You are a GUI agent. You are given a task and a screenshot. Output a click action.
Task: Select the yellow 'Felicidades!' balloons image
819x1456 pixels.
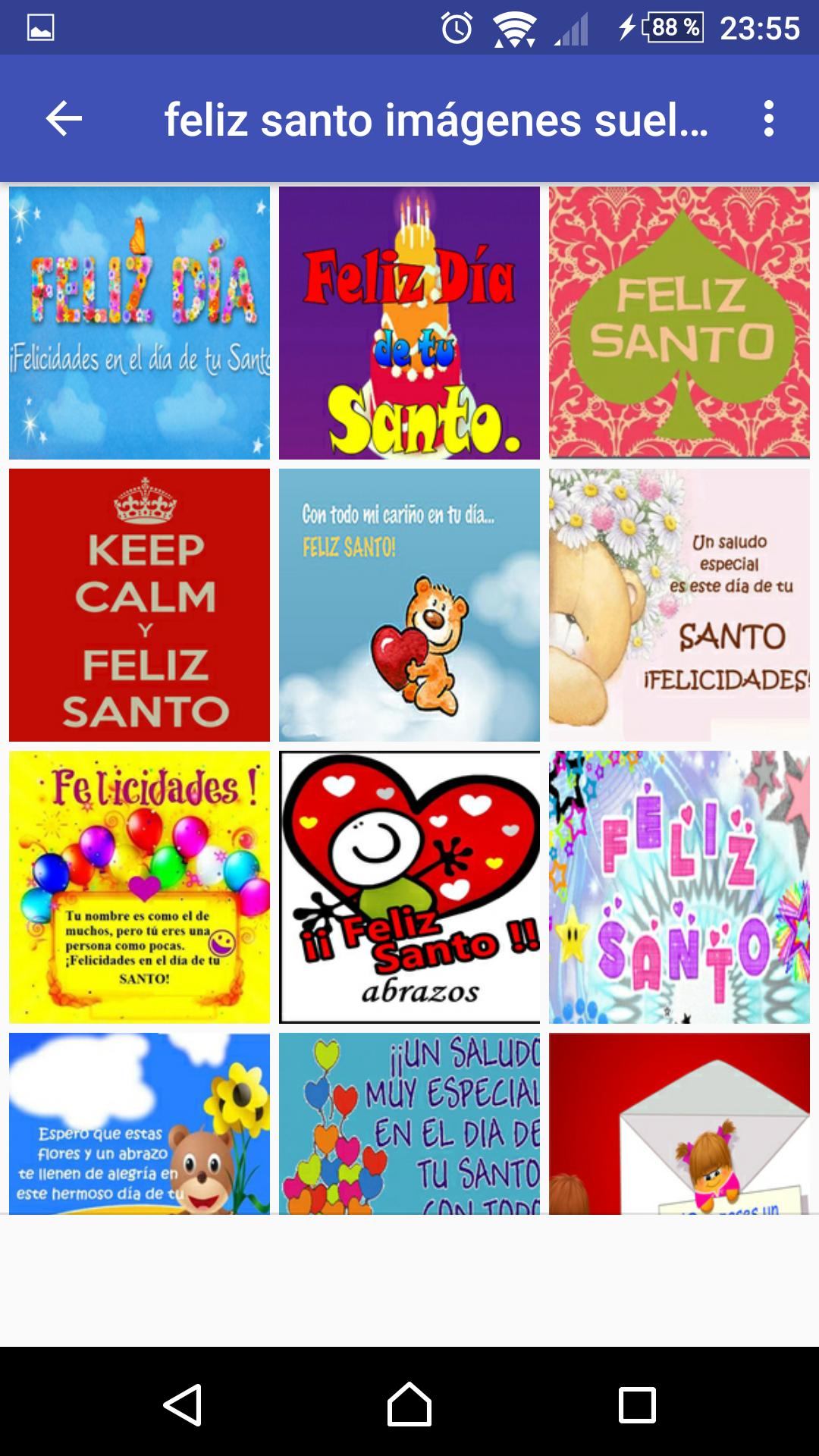click(x=140, y=887)
